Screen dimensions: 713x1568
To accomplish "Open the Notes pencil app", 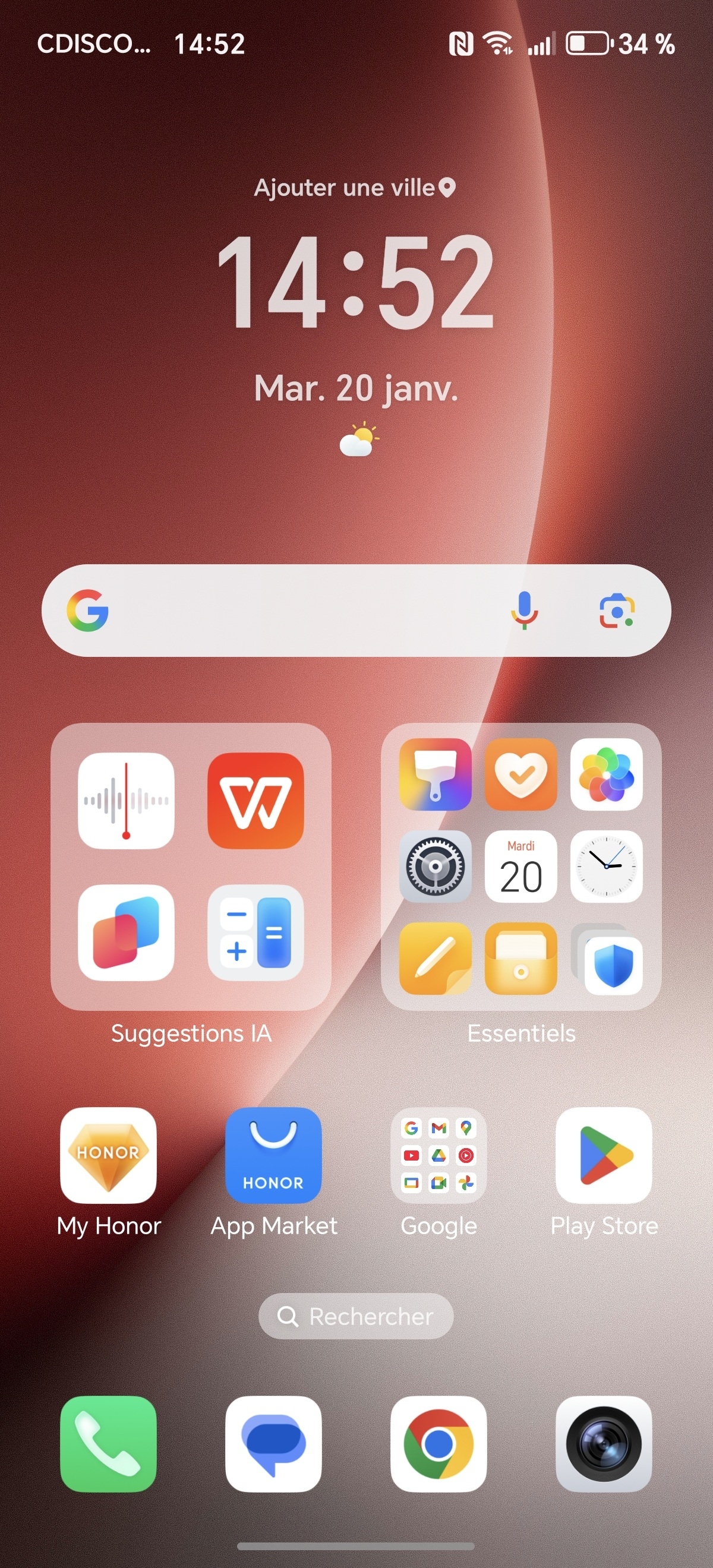I will pyautogui.click(x=435, y=958).
